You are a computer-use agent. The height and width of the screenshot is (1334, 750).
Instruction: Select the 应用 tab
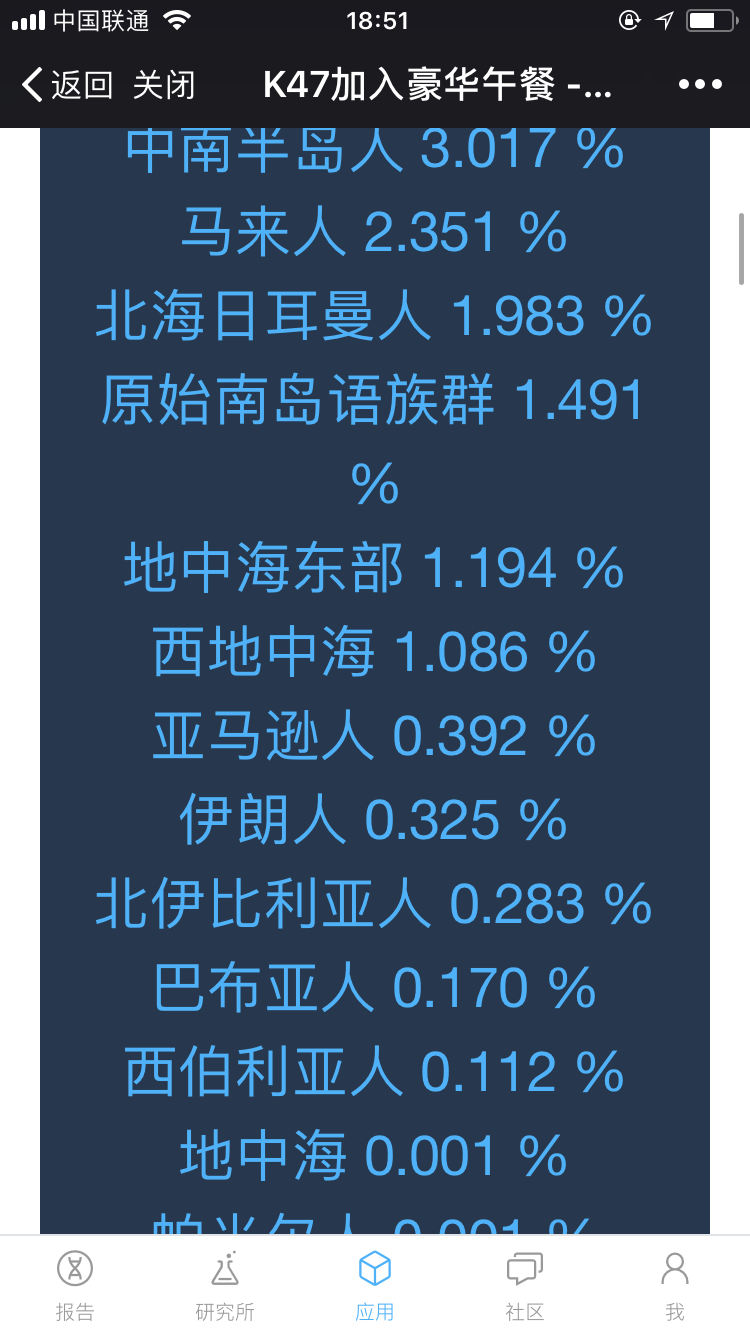[x=375, y=1285]
